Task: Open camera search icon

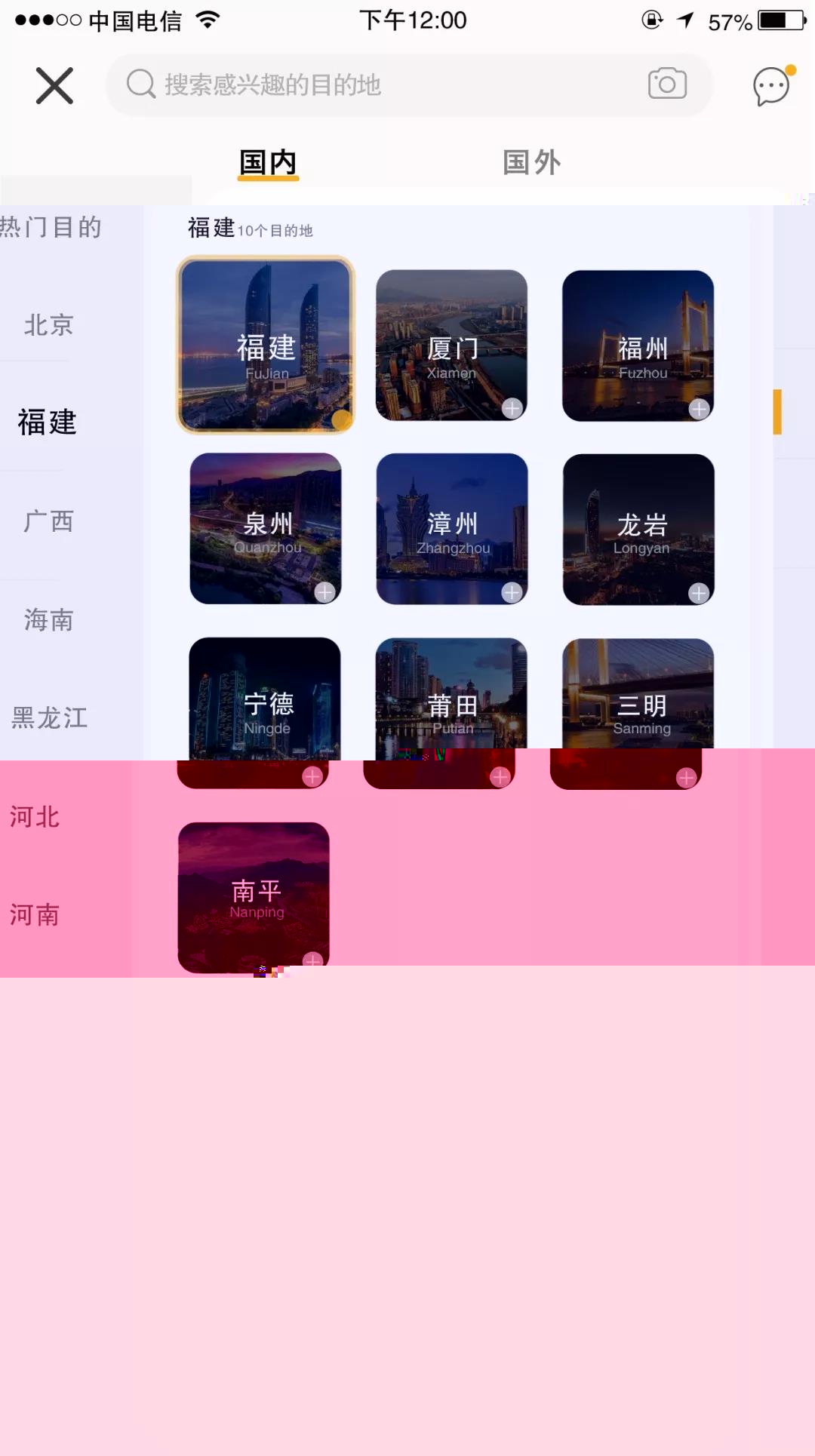Action: pyautogui.click(x=667, y=84)
